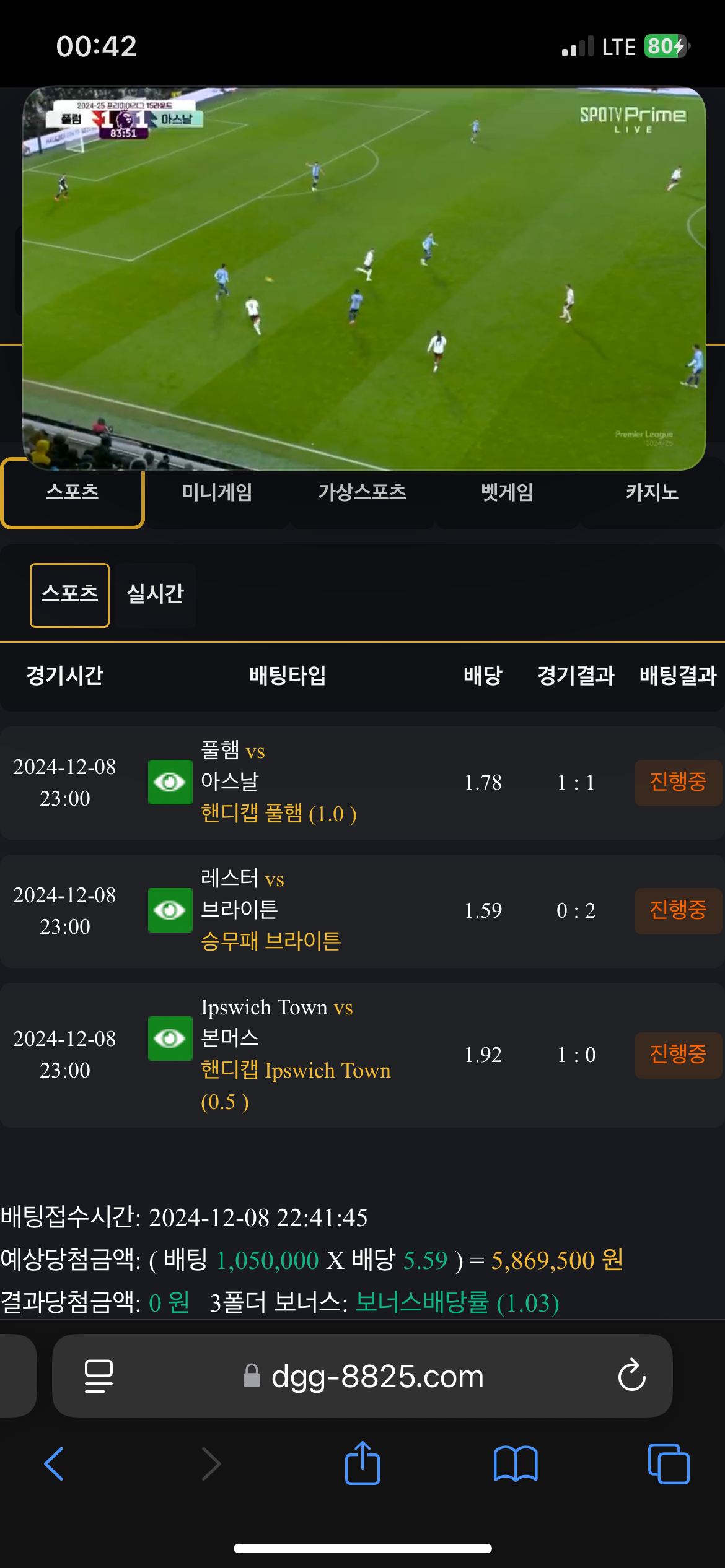725x1568 pixels.
Task: Go back to the previous page
Action: pyautogui.click(x=54, y=1464)
